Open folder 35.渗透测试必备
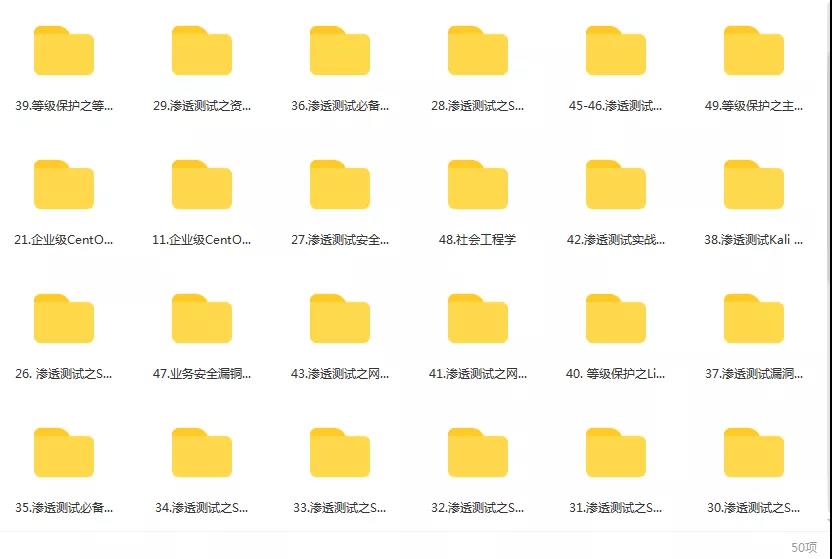 click(64, 453)
